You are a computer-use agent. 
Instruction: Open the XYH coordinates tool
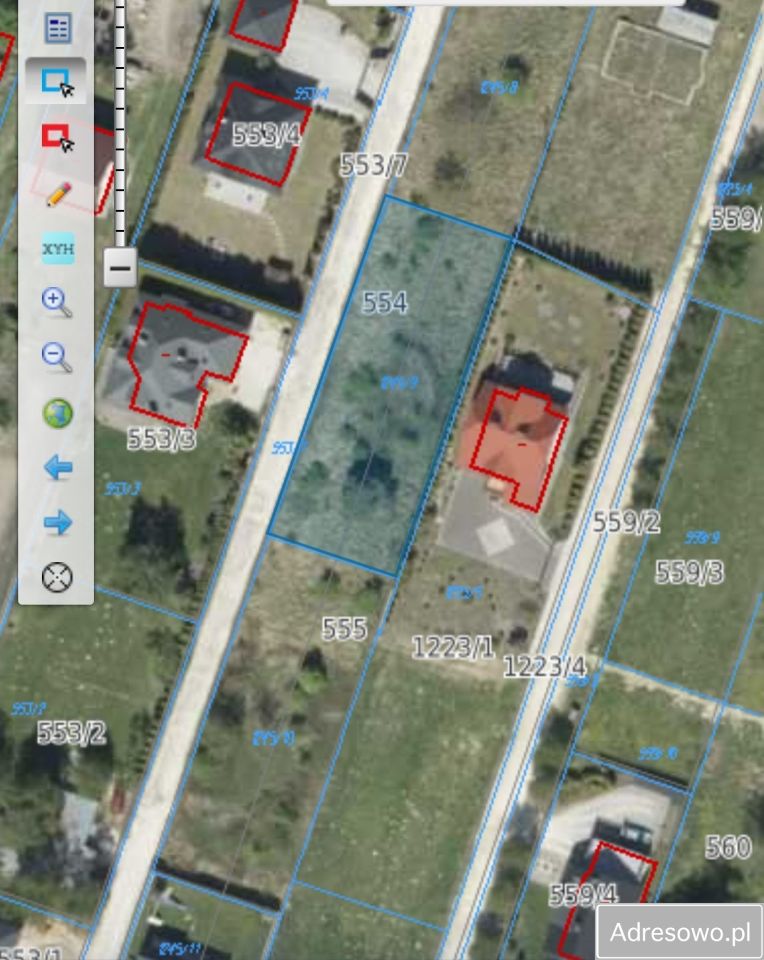click(x=57, y=247)
